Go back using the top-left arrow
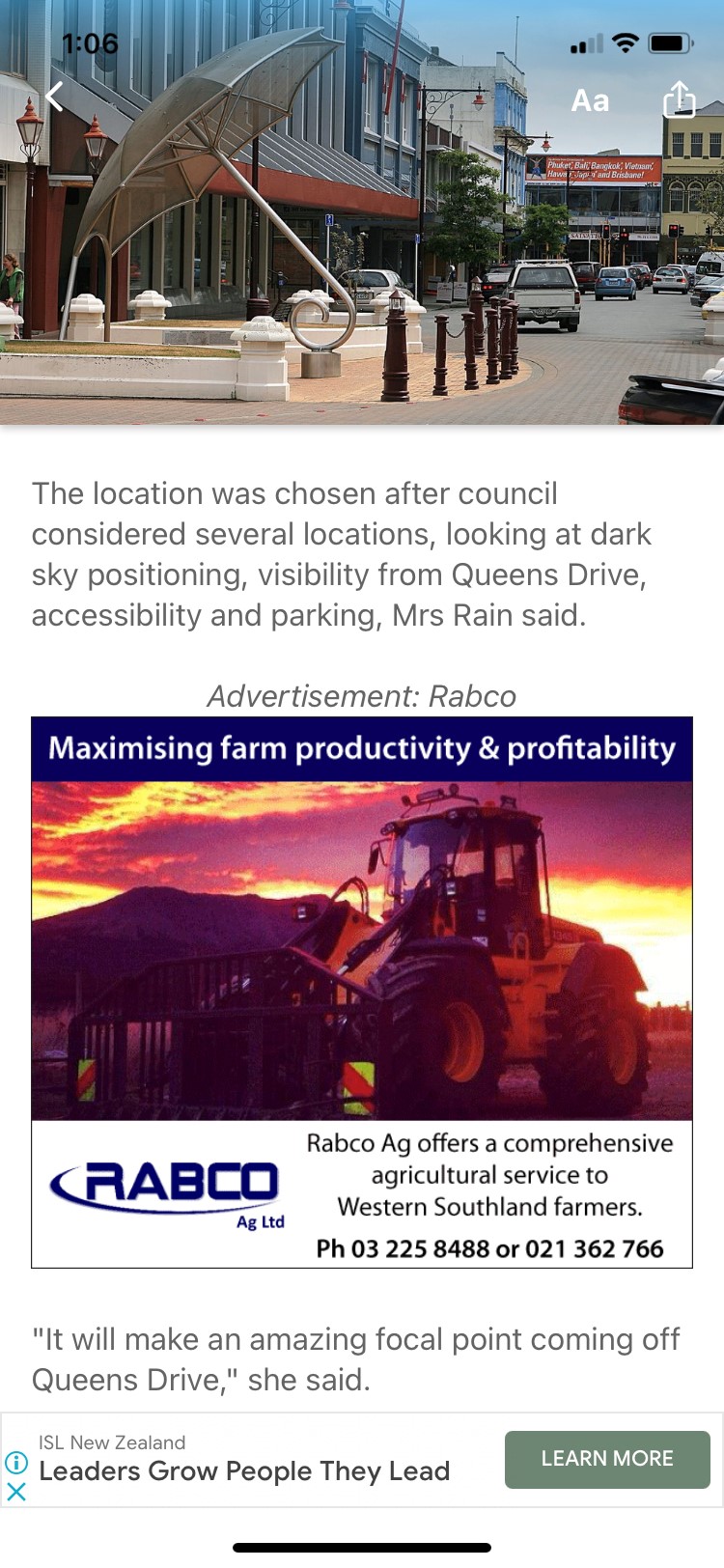724x1568 pixels. pos(55,97)
